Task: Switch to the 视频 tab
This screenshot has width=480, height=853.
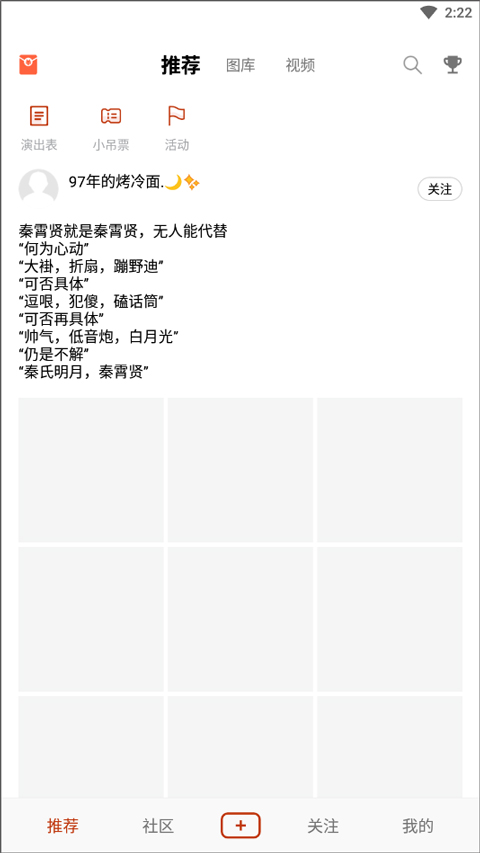Action: tap(300, 65)
